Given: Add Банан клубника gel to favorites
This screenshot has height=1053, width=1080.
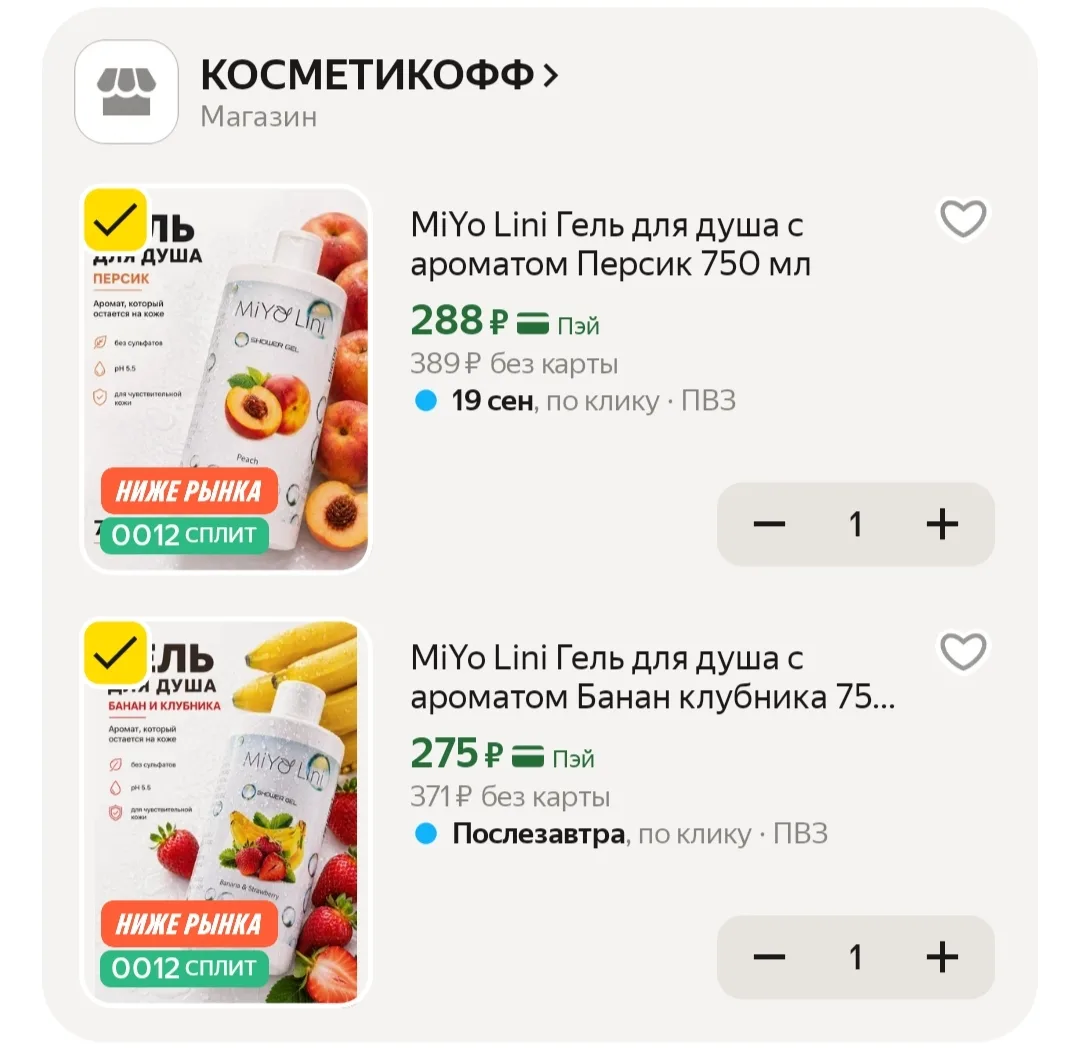Looking at the screenshot, I should [x=963, y=651].
